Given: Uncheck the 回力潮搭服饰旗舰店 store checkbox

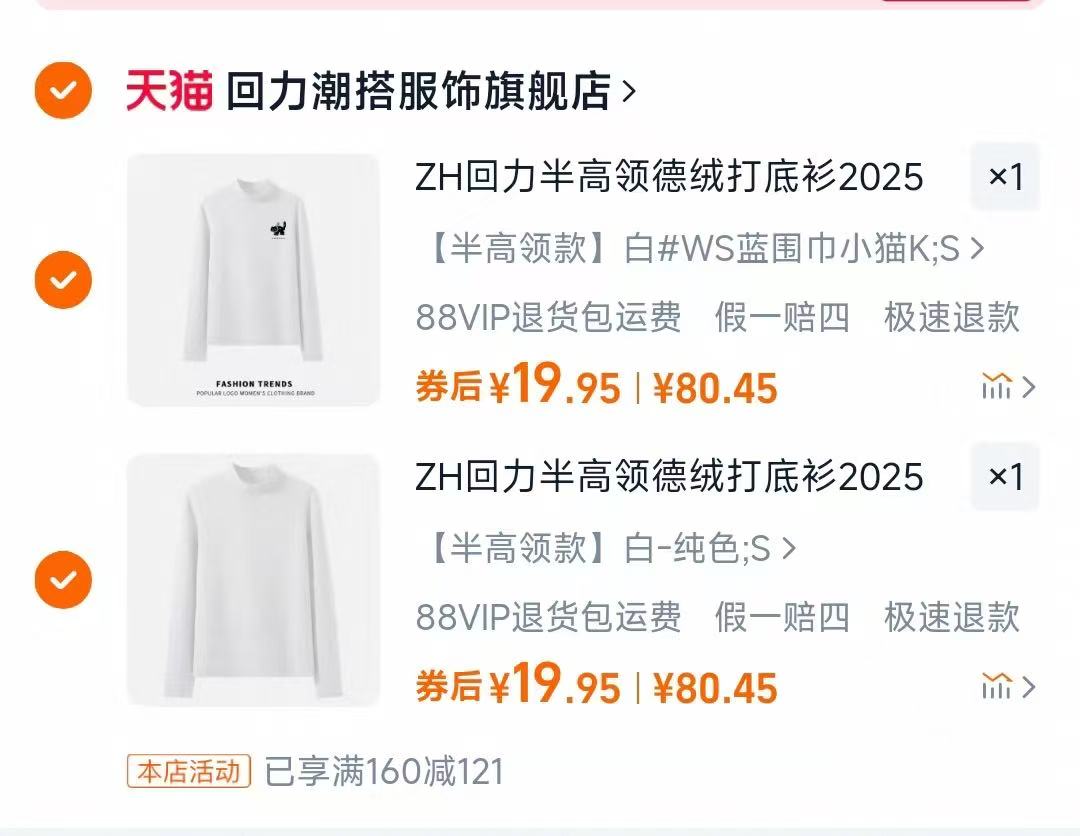Looking at the screenshot, I should (x=63, y=91).
